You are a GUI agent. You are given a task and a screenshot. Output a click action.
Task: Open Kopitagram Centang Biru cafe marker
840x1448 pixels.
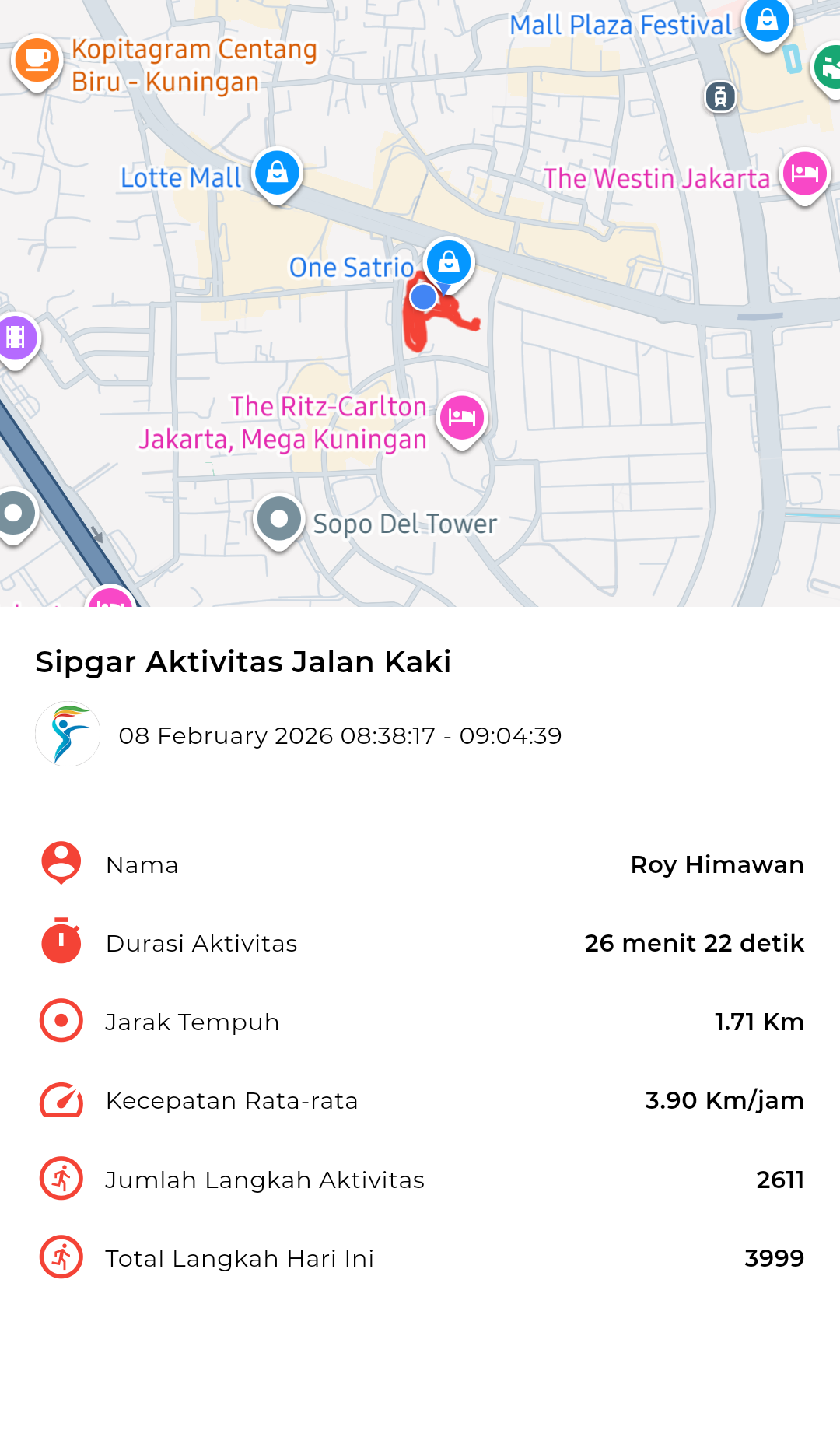pyautogui.click(x=37, y=60)
